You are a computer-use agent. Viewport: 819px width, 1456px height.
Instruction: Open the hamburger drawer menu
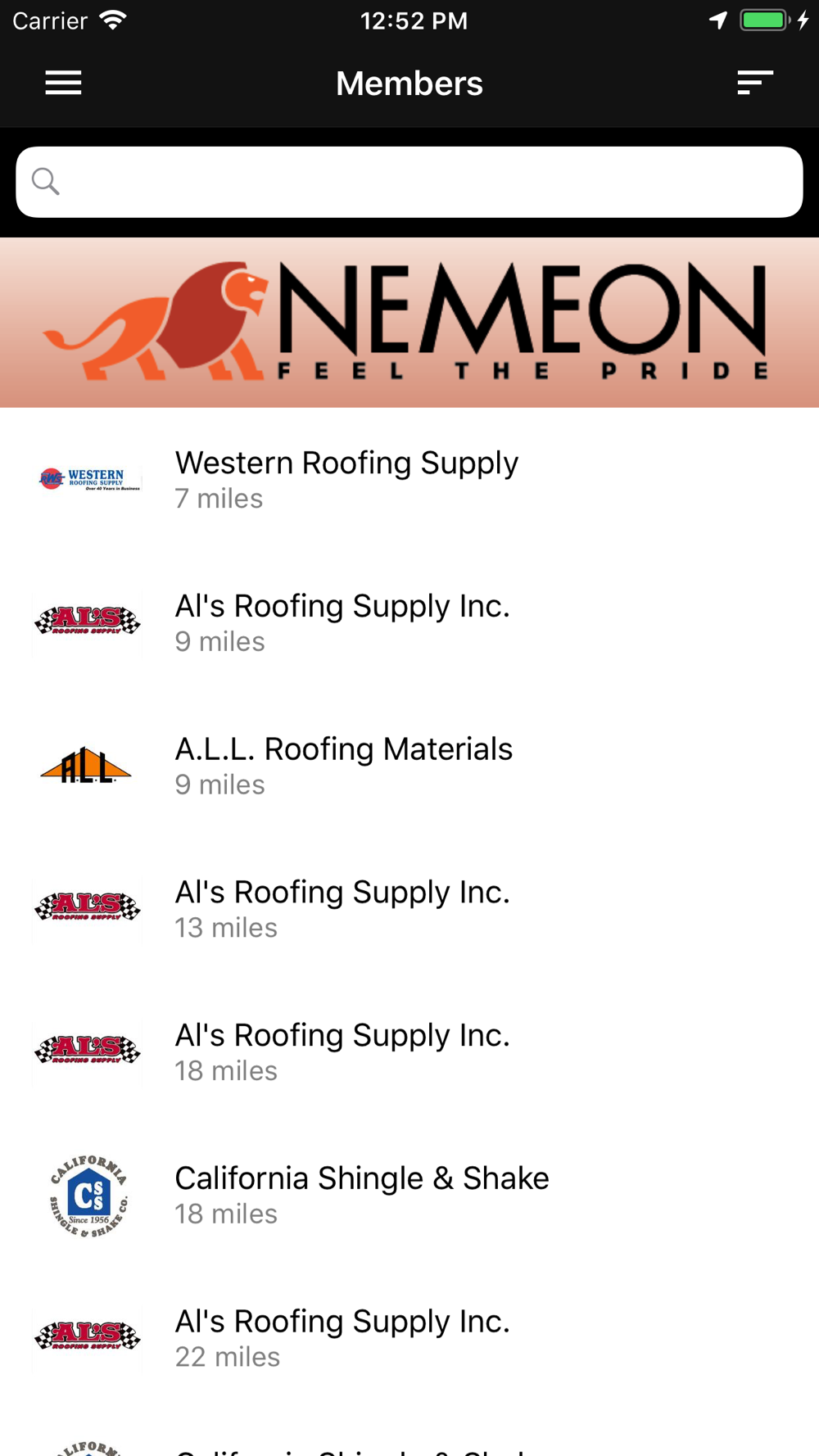pos(63,83)
